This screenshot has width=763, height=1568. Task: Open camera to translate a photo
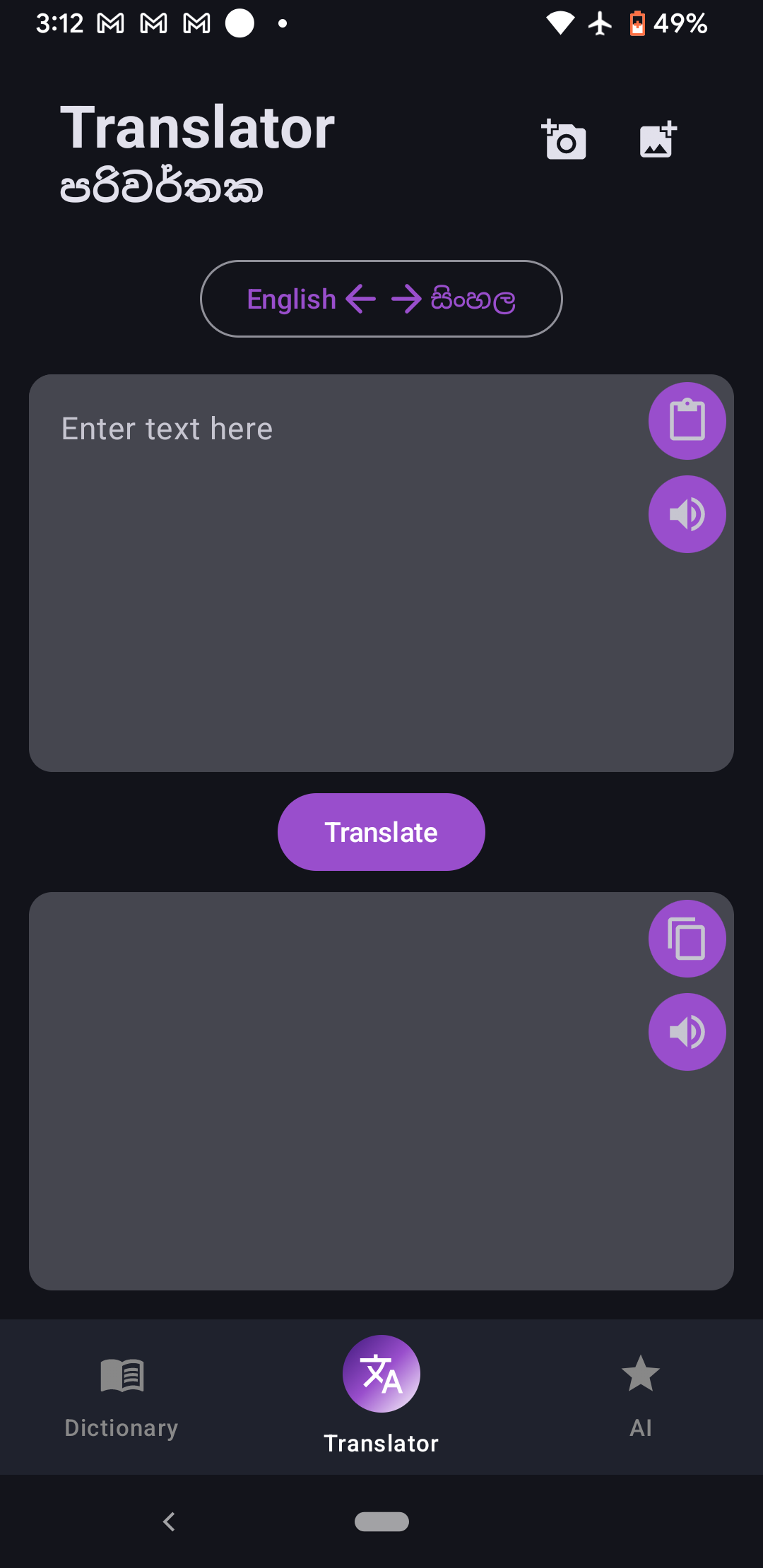pos(564,140)
